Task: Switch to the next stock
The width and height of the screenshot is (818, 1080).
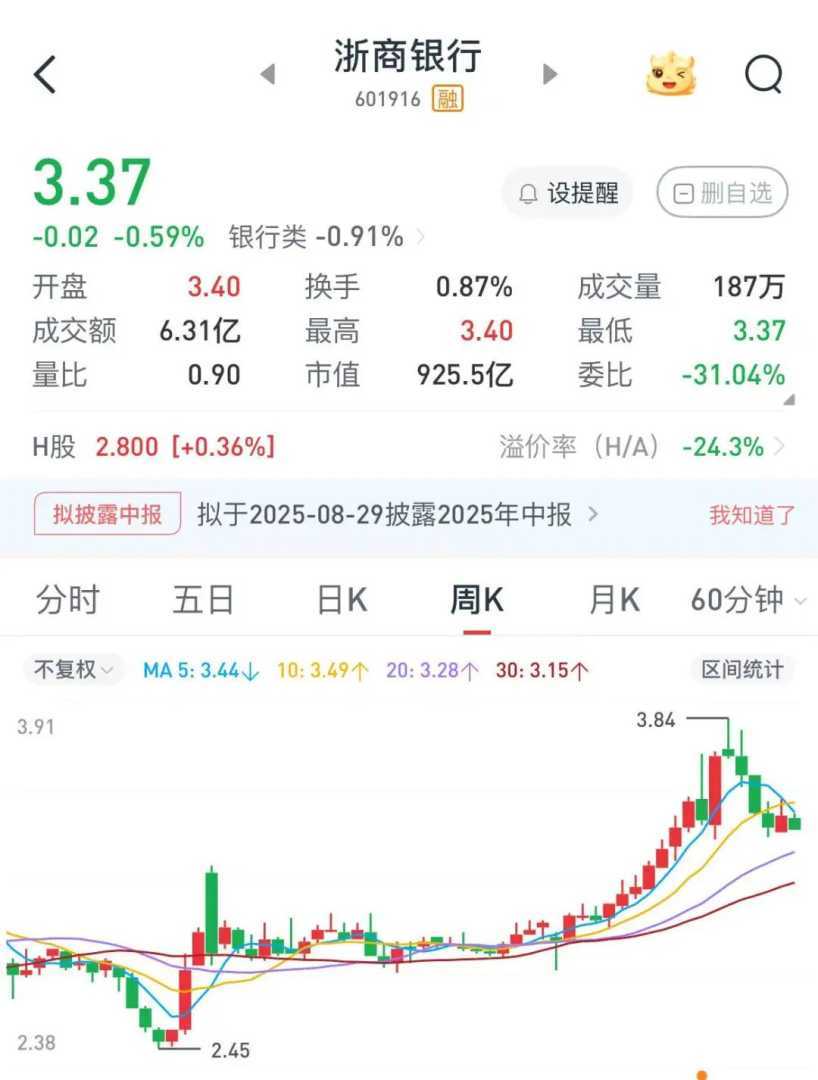Action: point(549,74)
